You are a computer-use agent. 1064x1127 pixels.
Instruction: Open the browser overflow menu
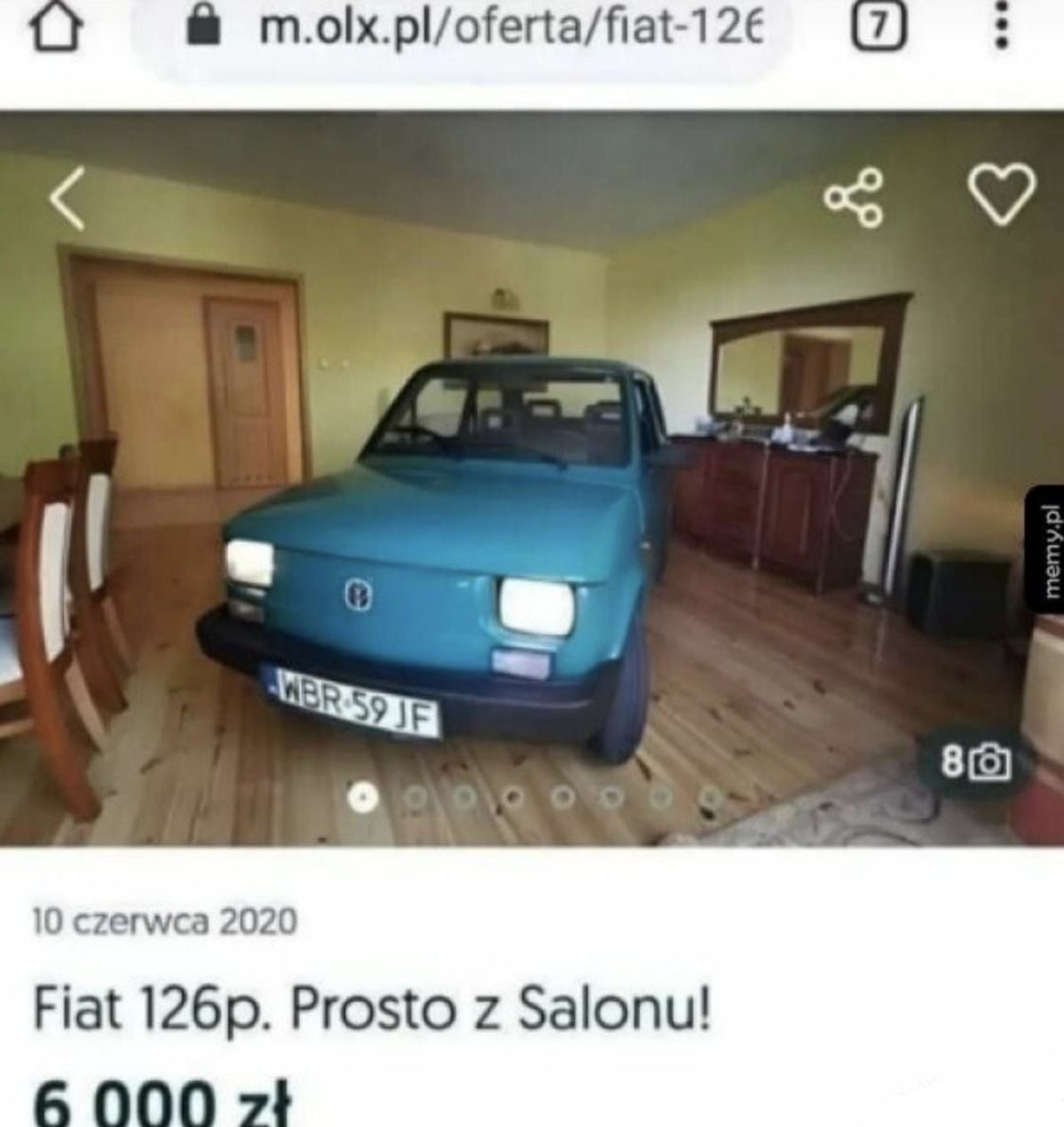tap(1000, 28)
